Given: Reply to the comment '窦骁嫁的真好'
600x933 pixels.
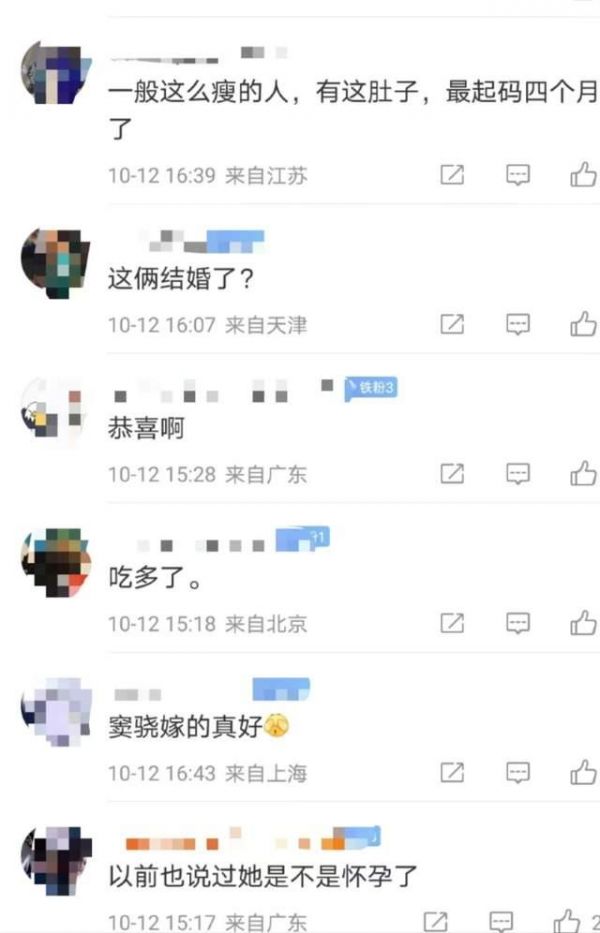Looking at the screenshot, I should tap(517, 773).
